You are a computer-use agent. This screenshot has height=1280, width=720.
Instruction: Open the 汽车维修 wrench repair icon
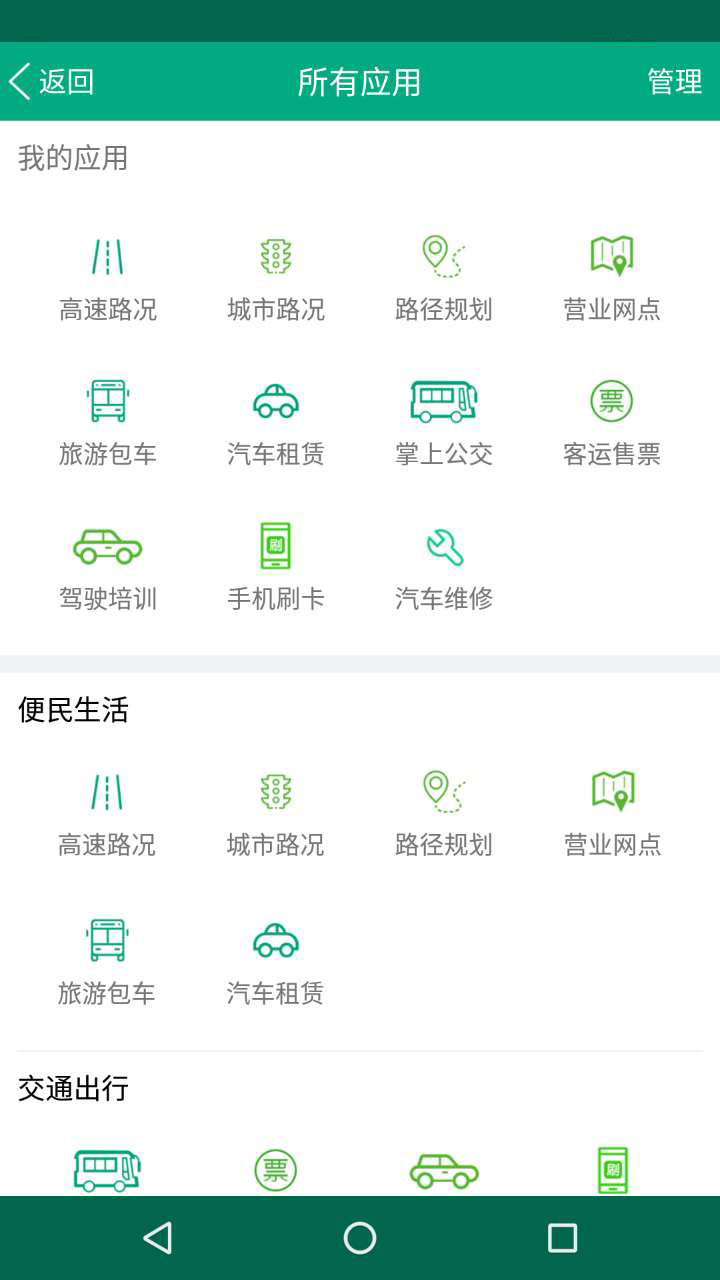[x=441, y=545]
